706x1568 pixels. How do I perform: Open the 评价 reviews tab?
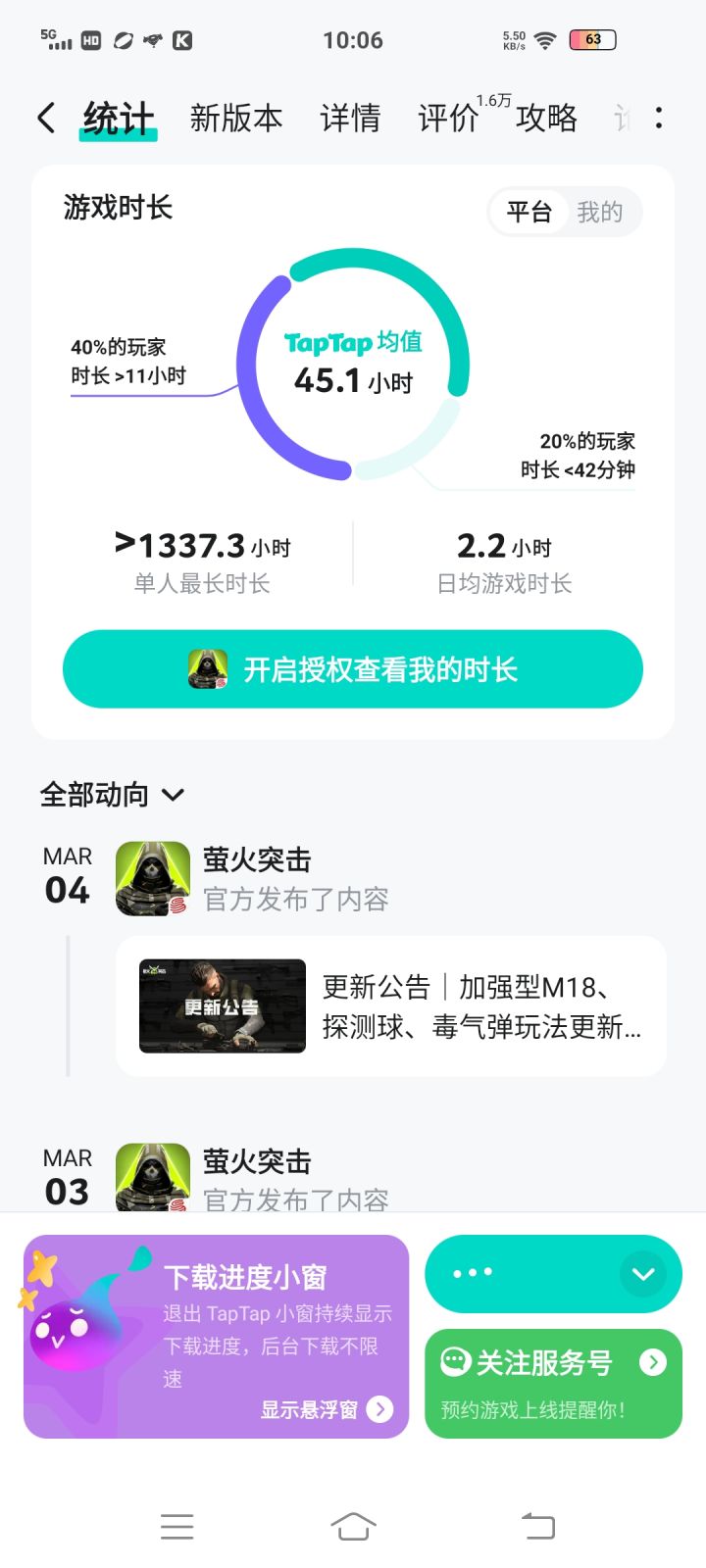click(x=448, y=119)
